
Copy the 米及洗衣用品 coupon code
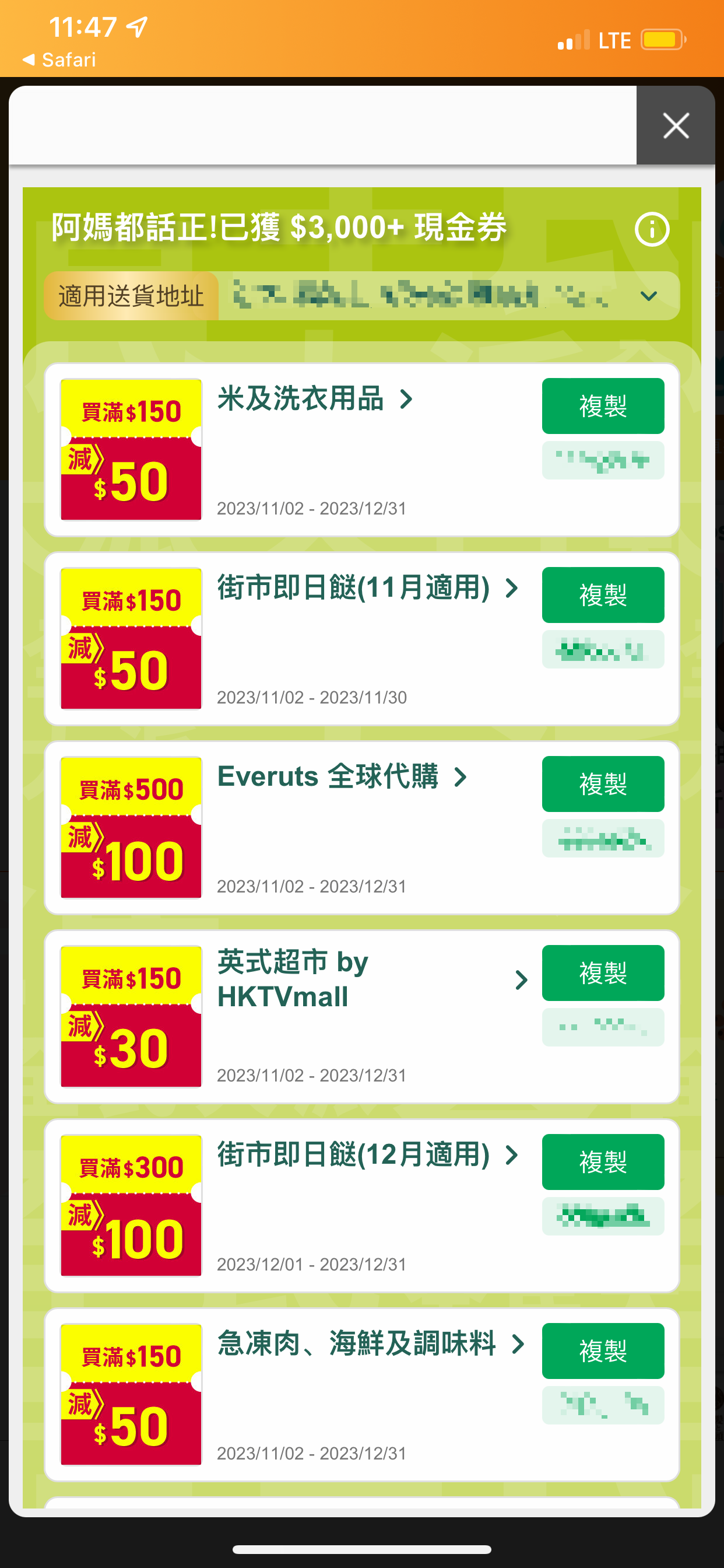(x=603, y=406)
